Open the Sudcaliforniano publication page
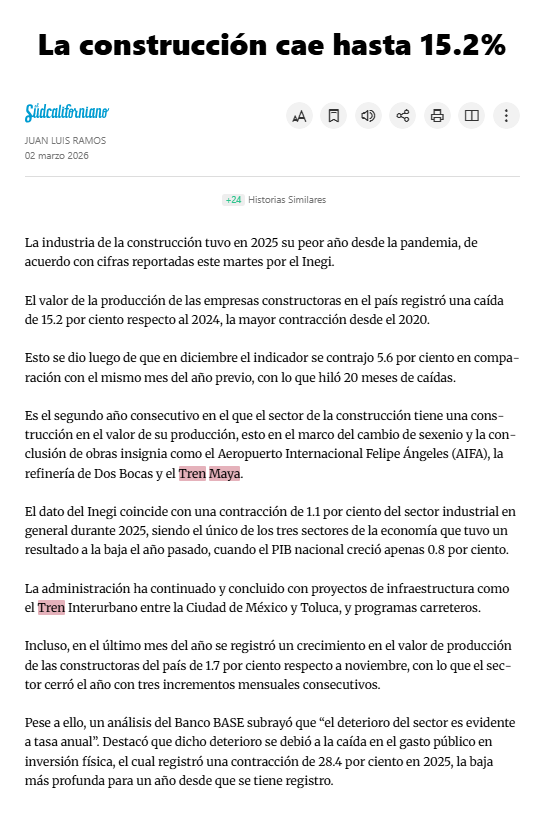The height and width of the screenshot is (815, 547). pyautogui.click(x=67, y=112)
